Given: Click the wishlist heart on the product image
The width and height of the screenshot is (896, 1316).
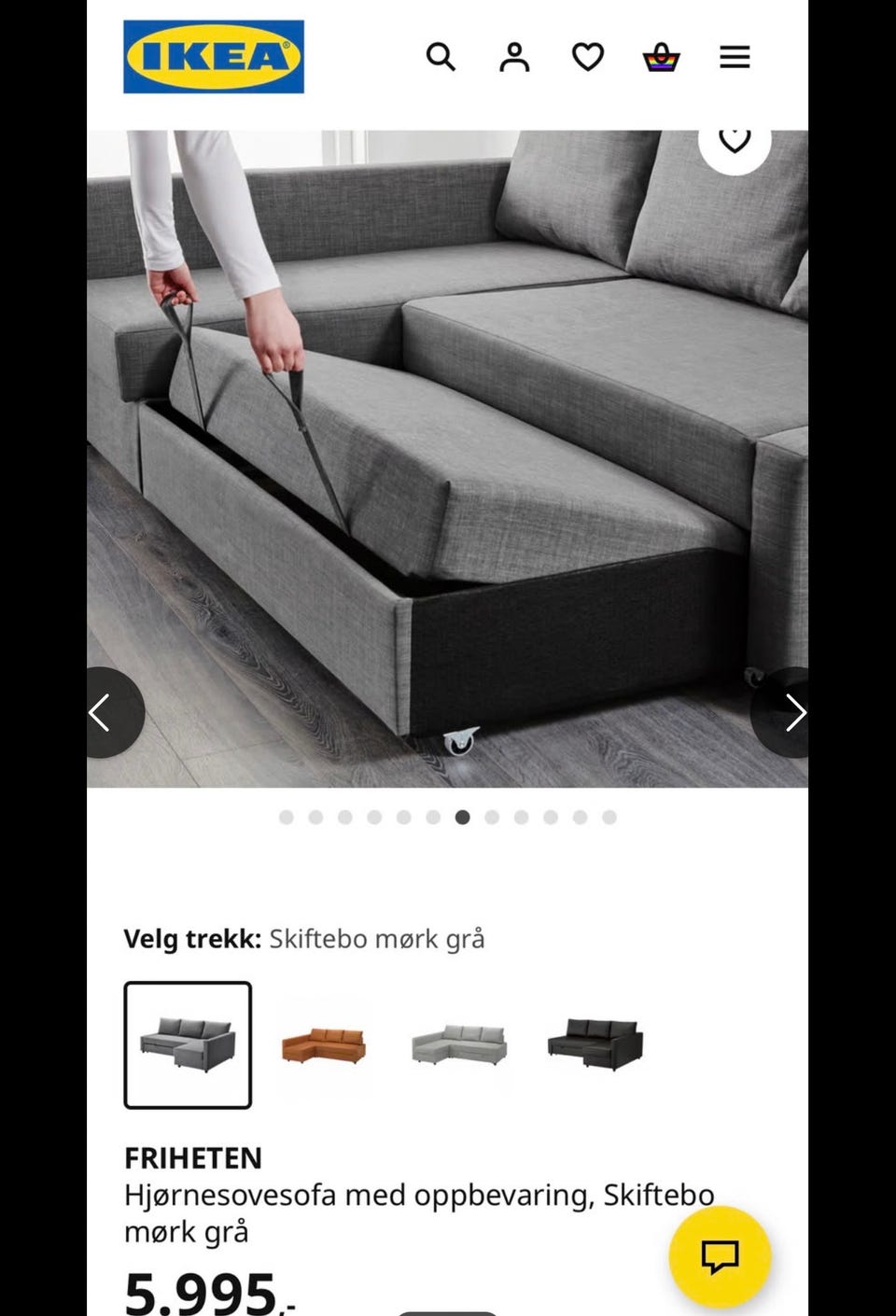Looking at the screenshot, I should [x=735, y=139].
